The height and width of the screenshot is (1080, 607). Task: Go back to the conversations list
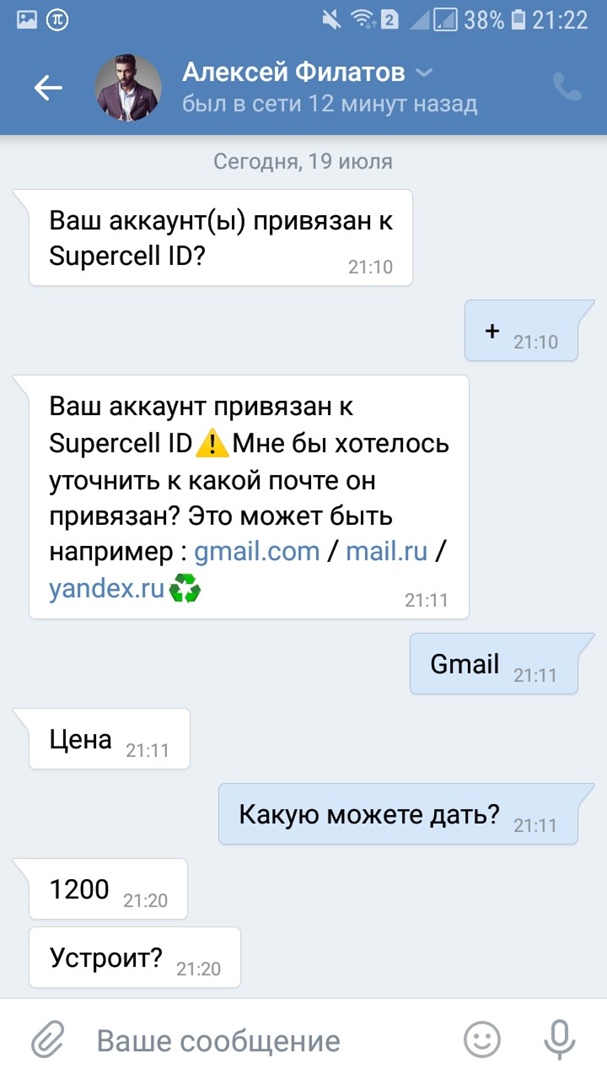pyautogui.click(x=48, y=88)
